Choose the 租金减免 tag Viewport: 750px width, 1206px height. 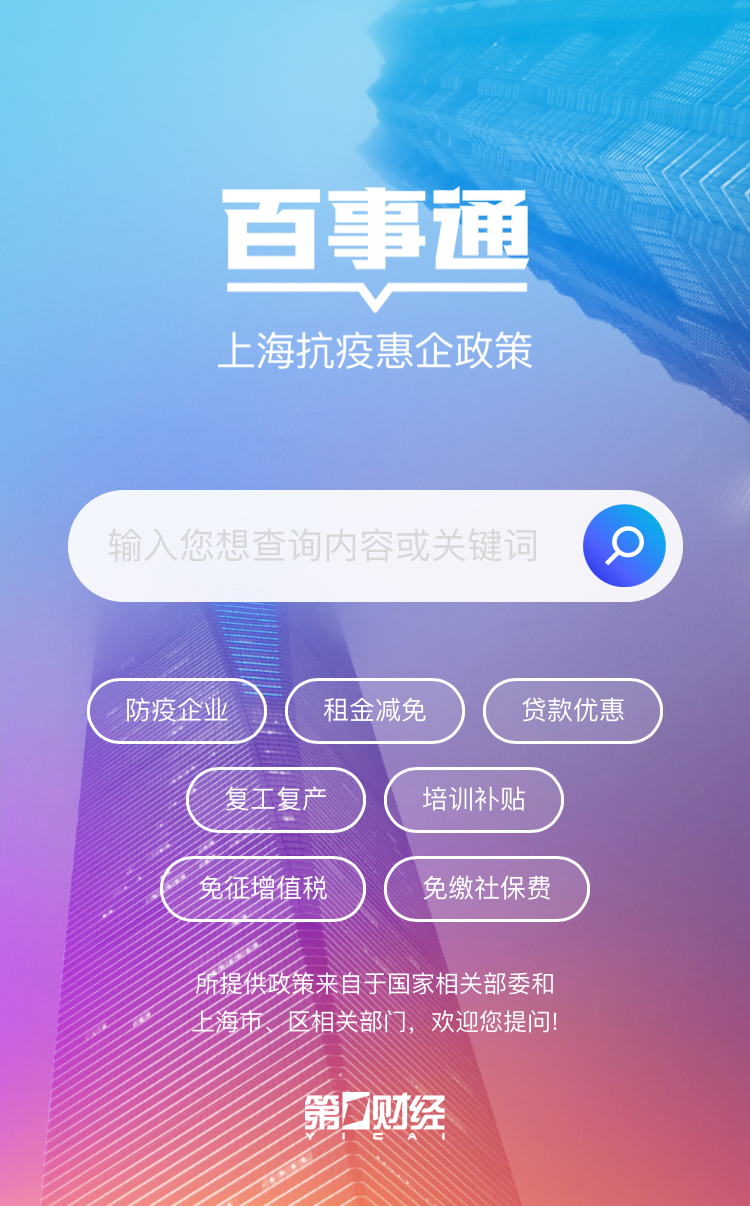tap(375, 710)
